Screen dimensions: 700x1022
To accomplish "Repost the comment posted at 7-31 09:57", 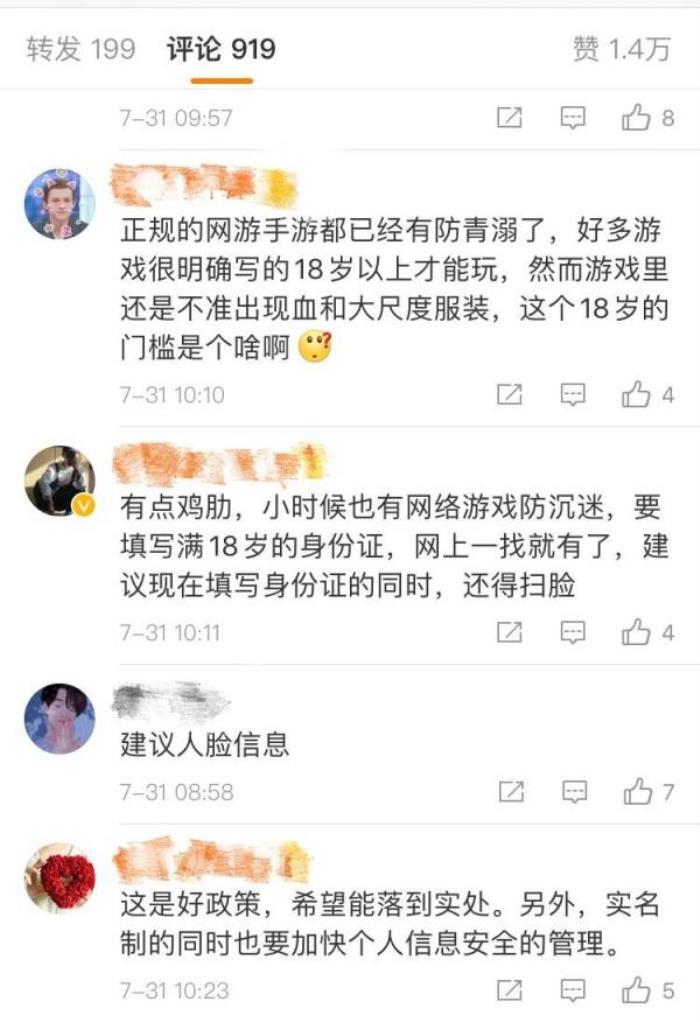I will tap(510, 118).
